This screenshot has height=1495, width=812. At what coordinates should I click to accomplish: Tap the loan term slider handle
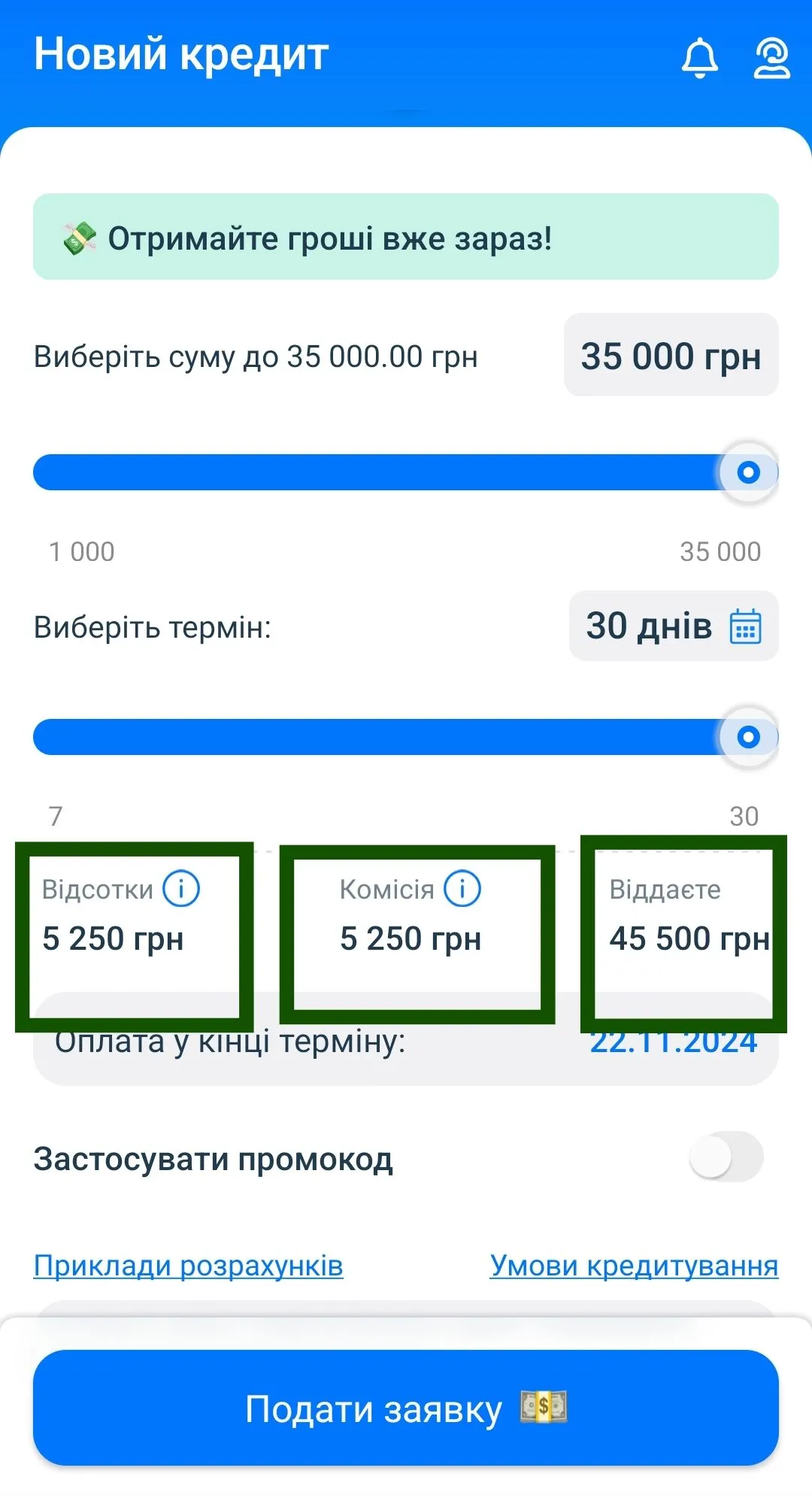click(748, 737)
